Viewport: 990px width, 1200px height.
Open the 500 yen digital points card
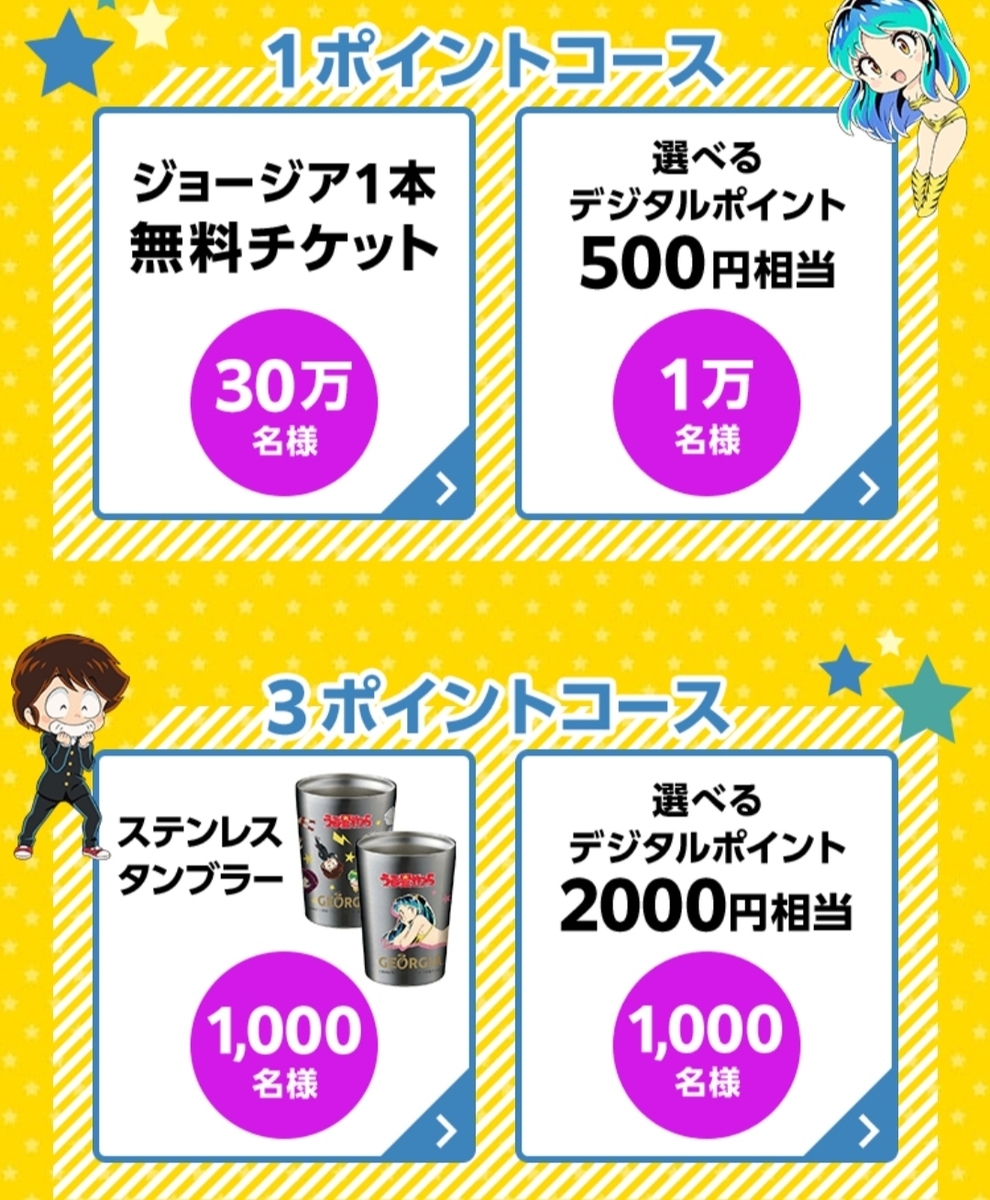point(706,313)
